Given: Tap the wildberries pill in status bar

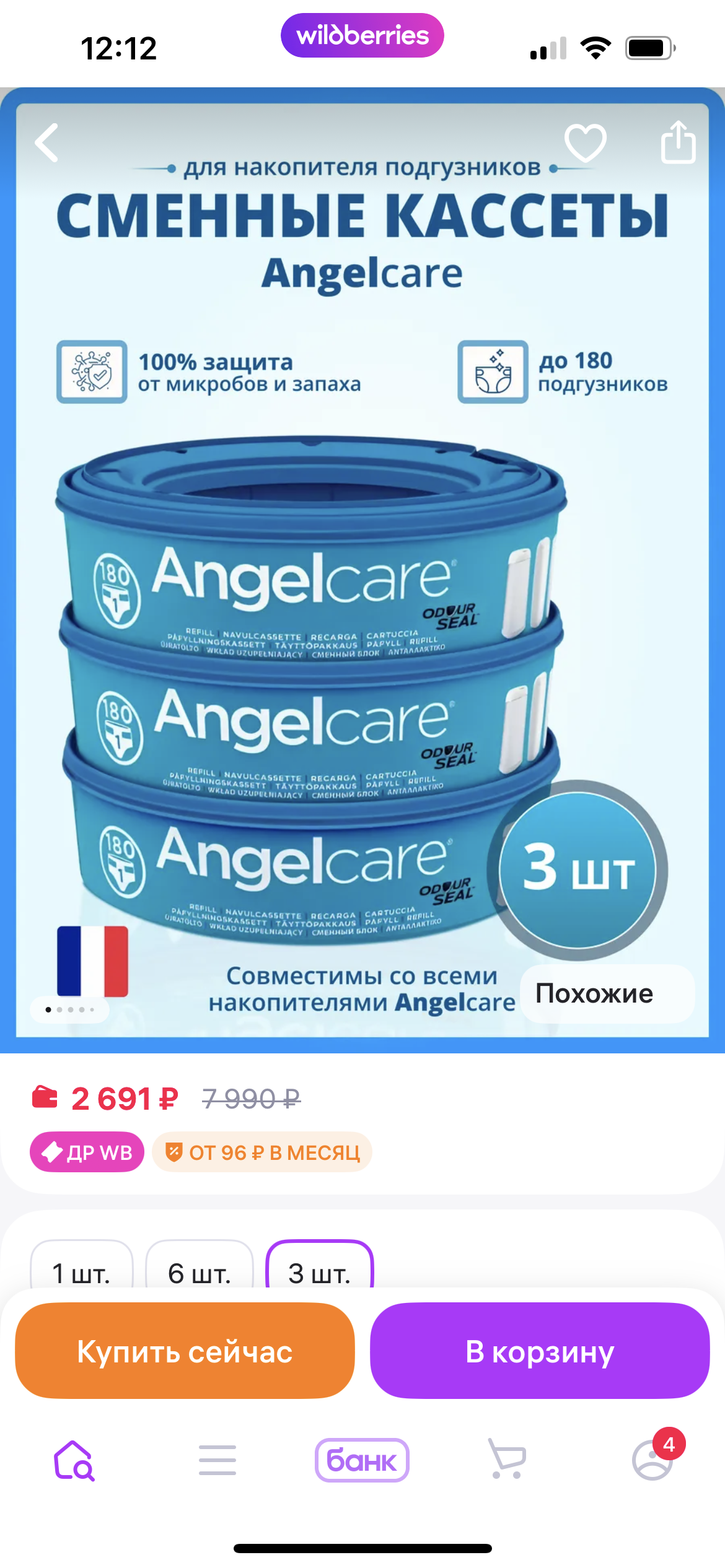Looking at the screenshot, I should [362, 35].
